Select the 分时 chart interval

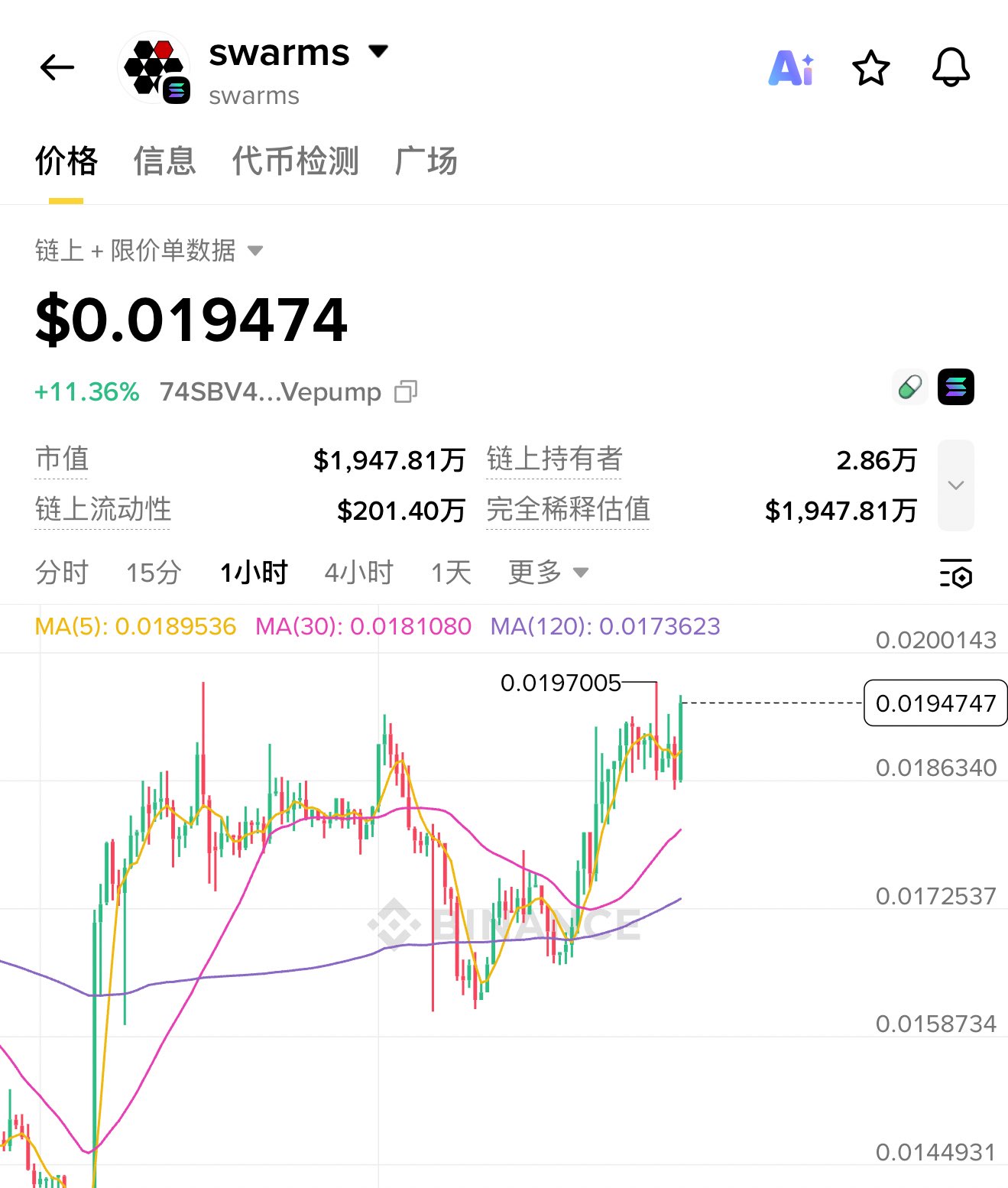[x=62, y=573]
